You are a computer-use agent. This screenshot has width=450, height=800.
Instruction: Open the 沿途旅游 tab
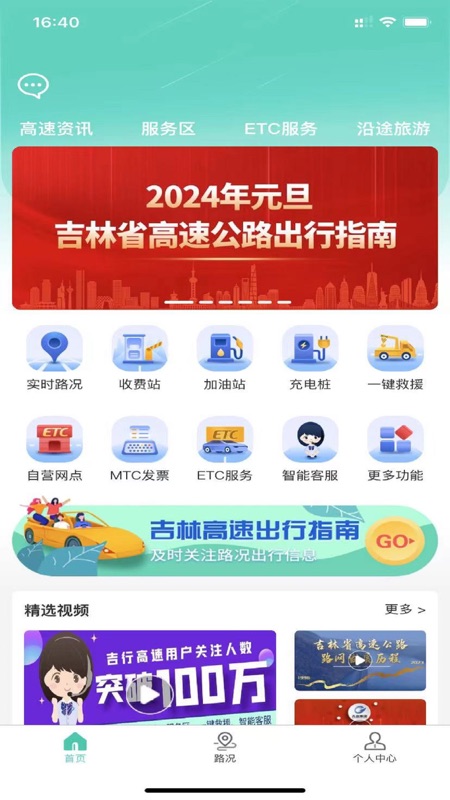click(393, 129)
